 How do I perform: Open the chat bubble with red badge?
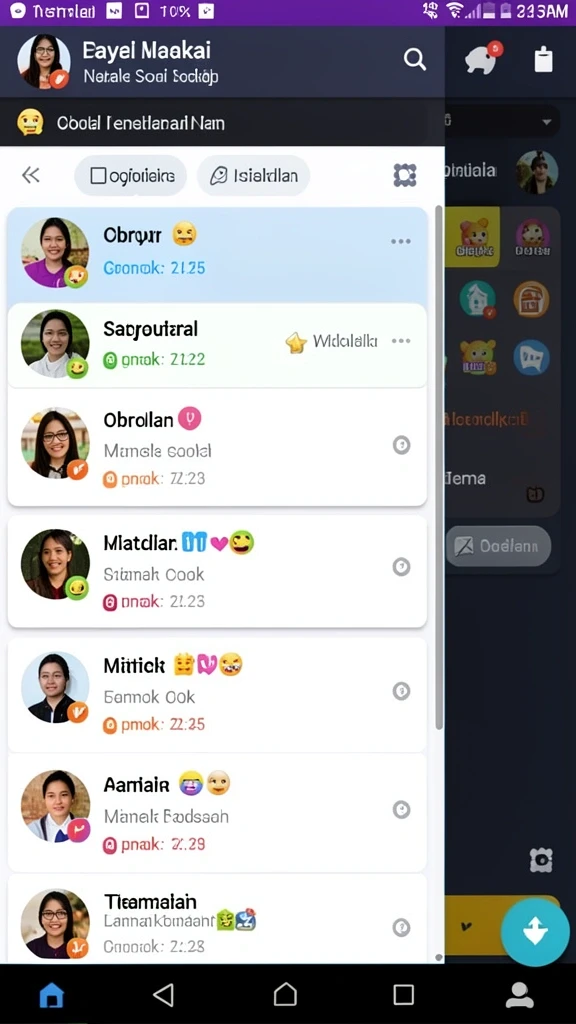pos(483,58)
